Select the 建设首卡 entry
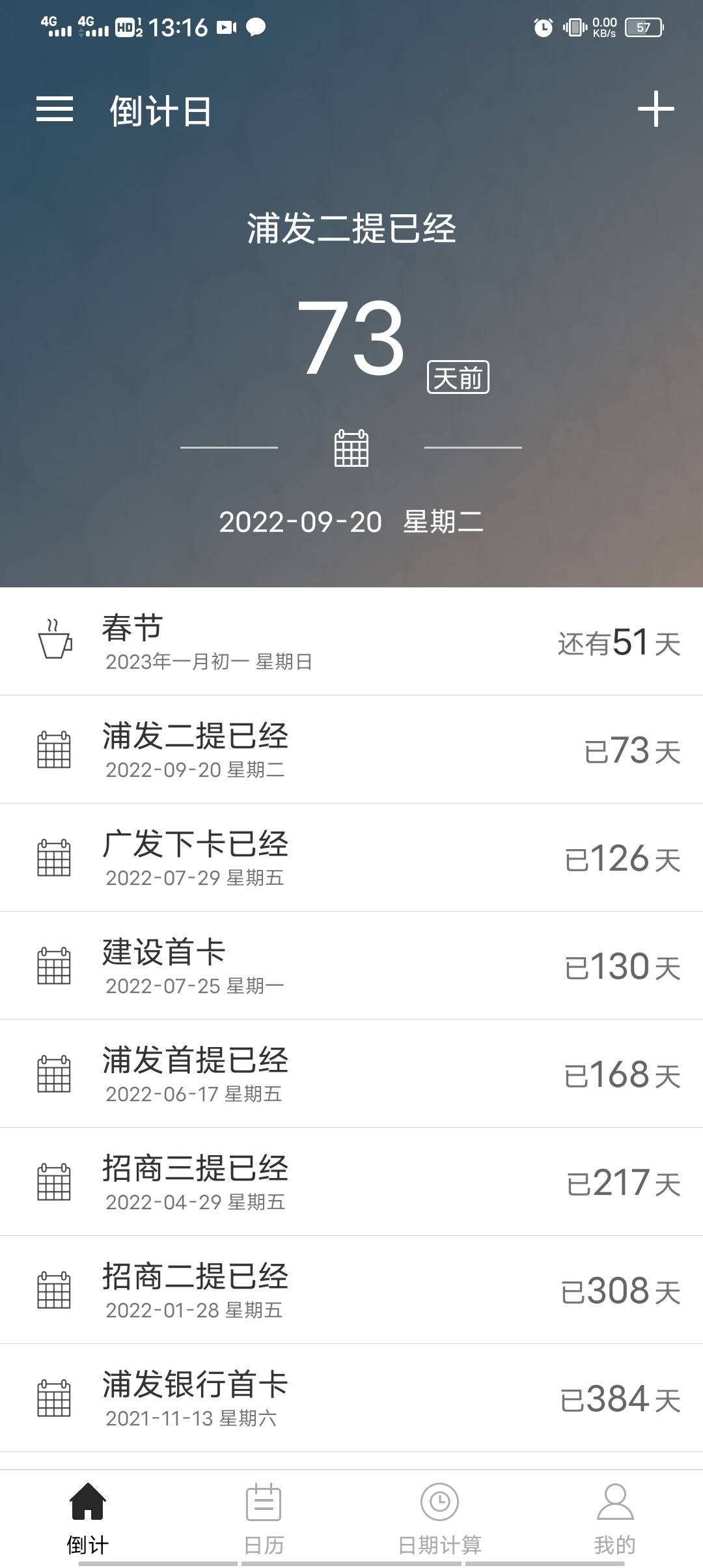This screenshot has height=1568, width=703. [351, 966]
